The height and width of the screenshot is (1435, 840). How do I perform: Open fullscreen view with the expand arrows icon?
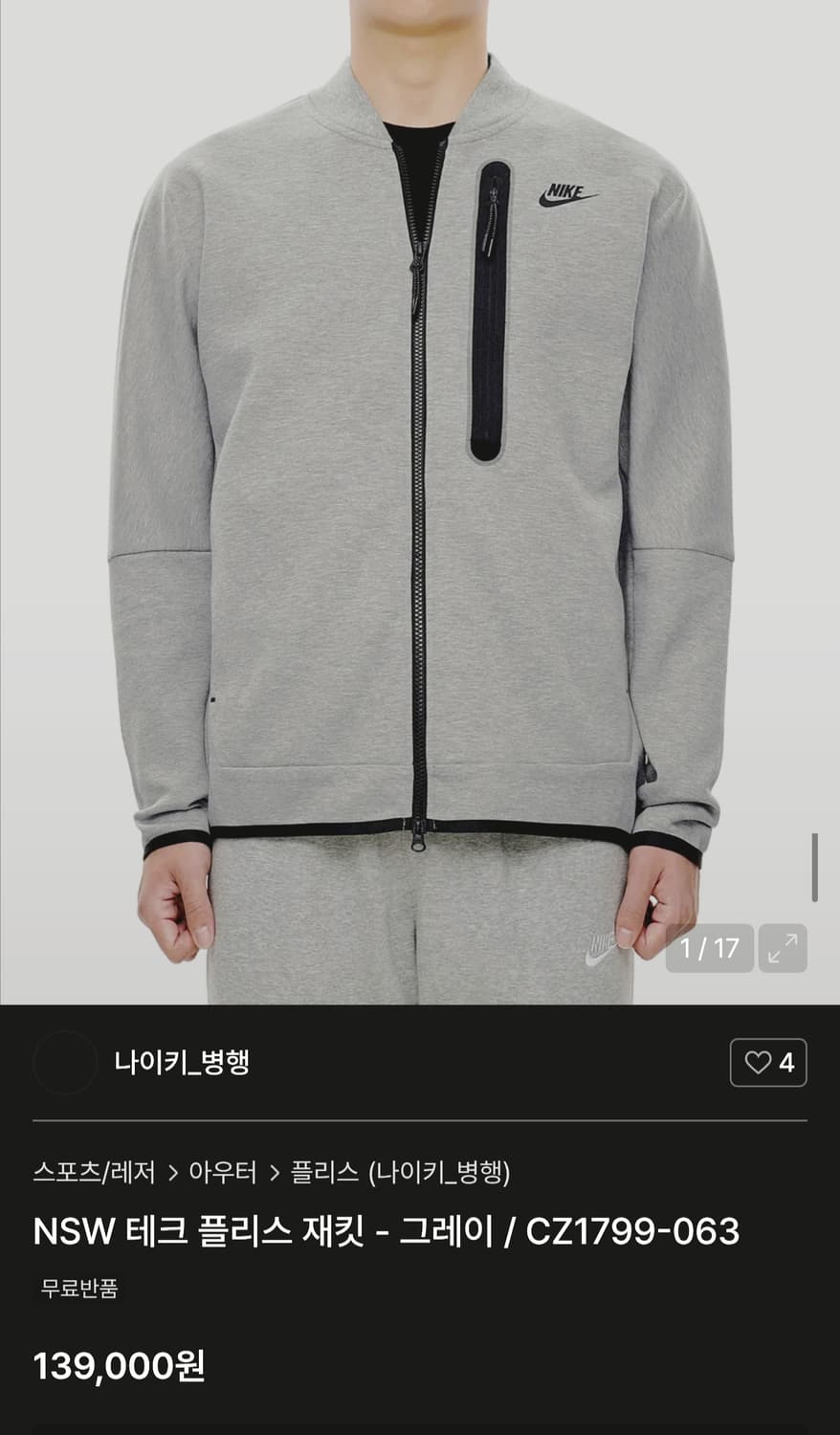pos(785,948)
